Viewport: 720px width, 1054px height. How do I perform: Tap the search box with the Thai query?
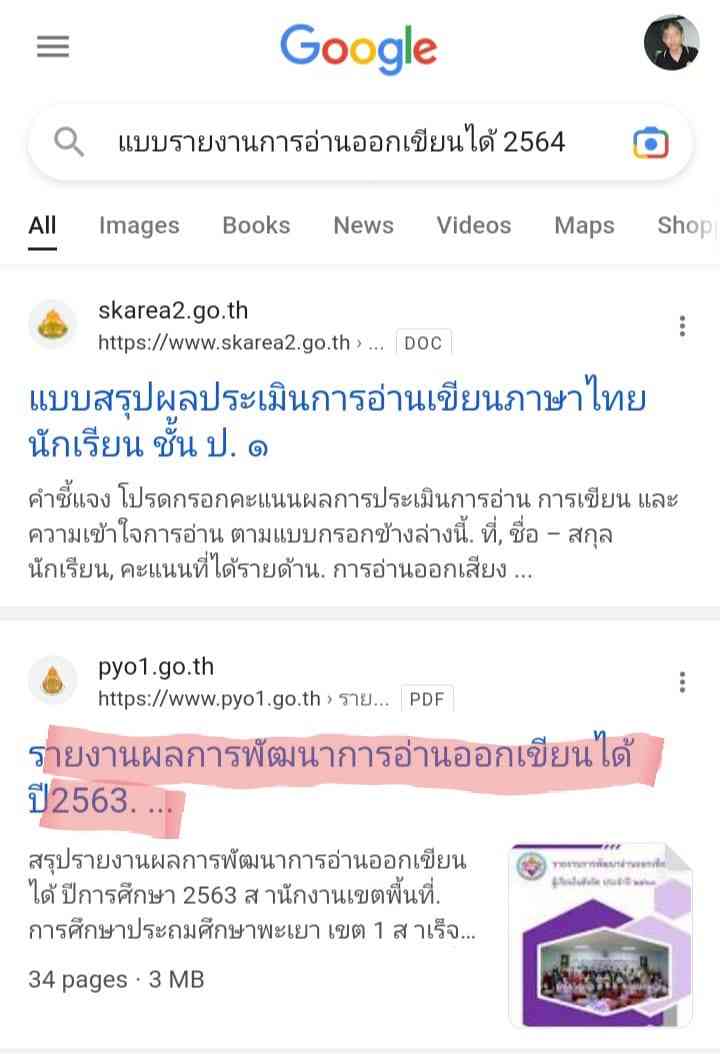340,143
